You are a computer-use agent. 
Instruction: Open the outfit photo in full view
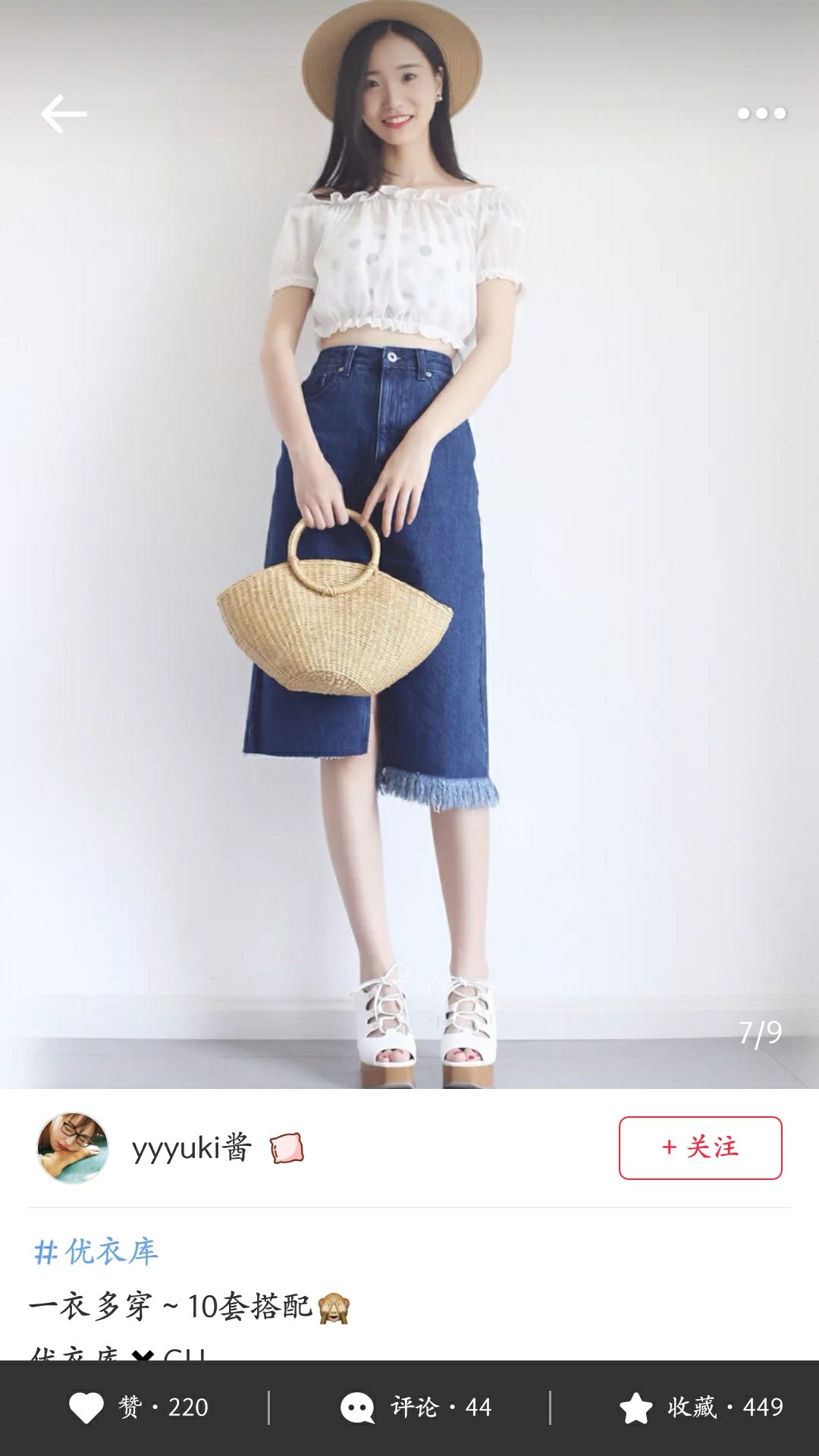coord(409,544)
